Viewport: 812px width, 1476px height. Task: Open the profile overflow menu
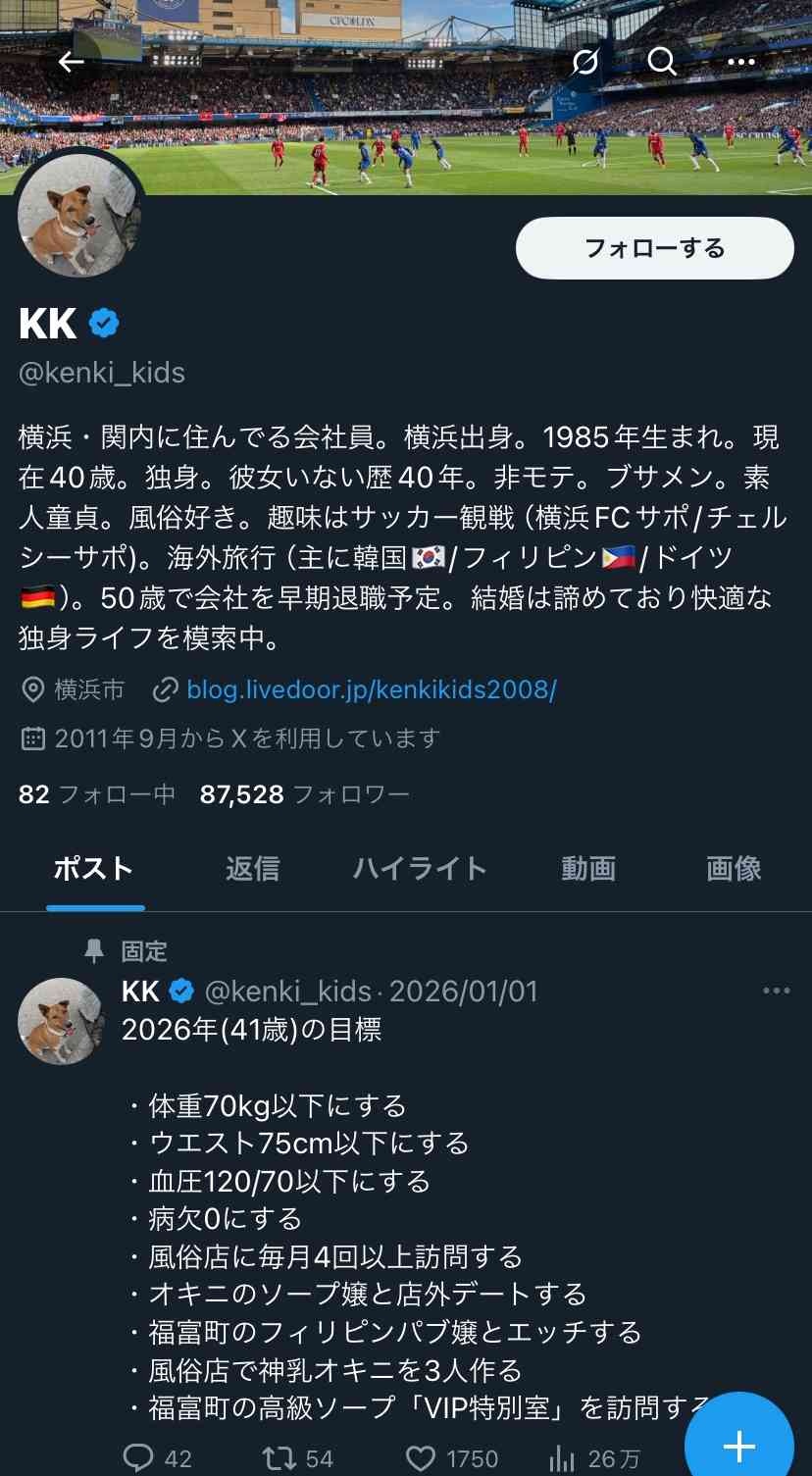741,62
